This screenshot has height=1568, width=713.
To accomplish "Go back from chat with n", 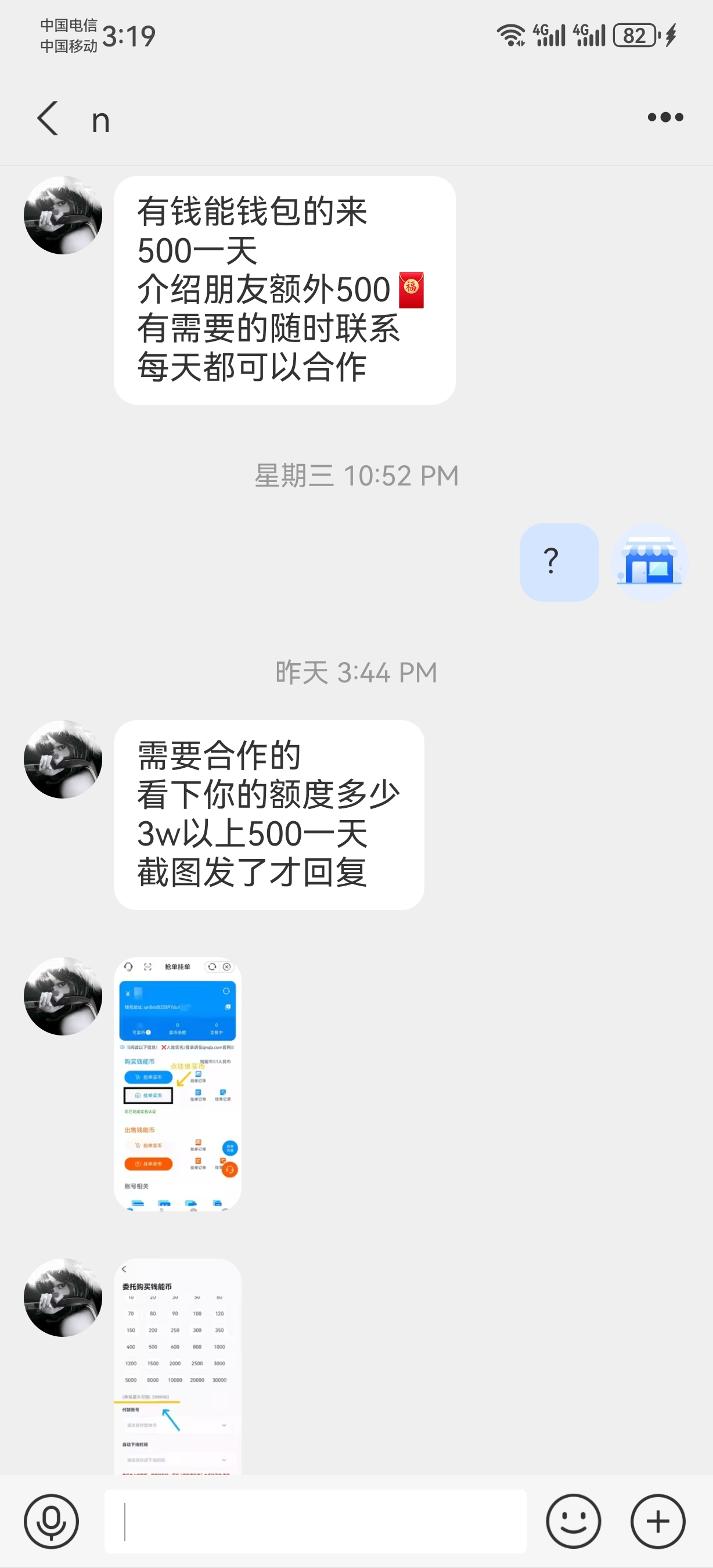I will click(48, 118).
